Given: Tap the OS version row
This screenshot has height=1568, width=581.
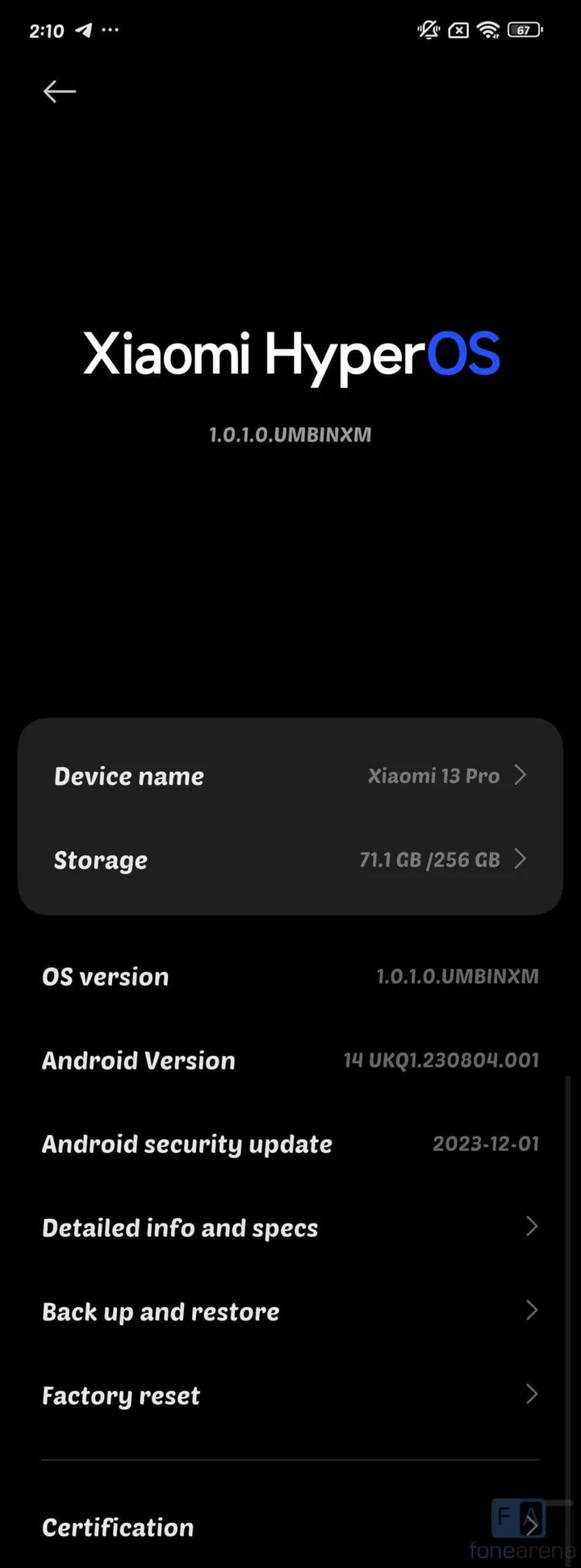Looking at the screenshot, I should click(x=290, y=977).
